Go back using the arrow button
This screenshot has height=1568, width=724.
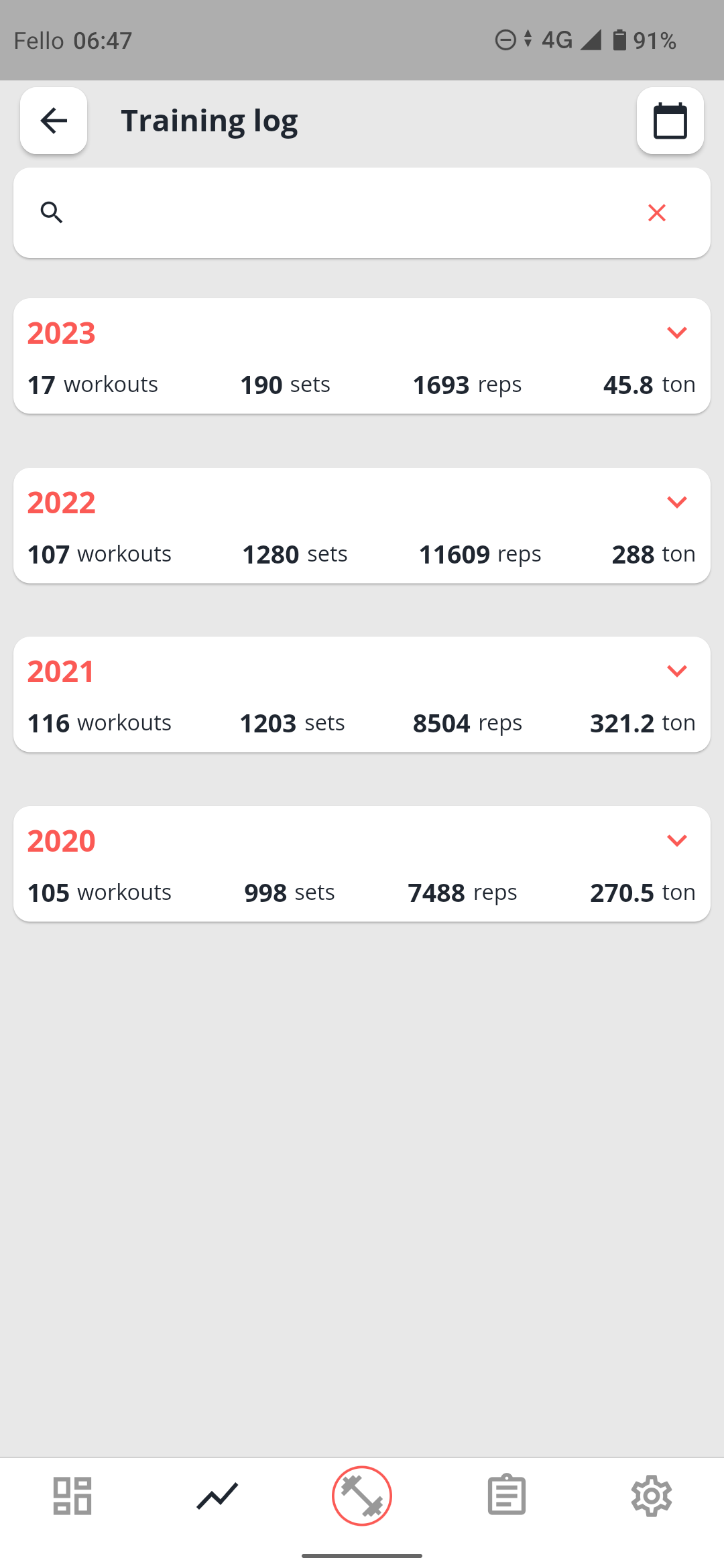point(54,121)
